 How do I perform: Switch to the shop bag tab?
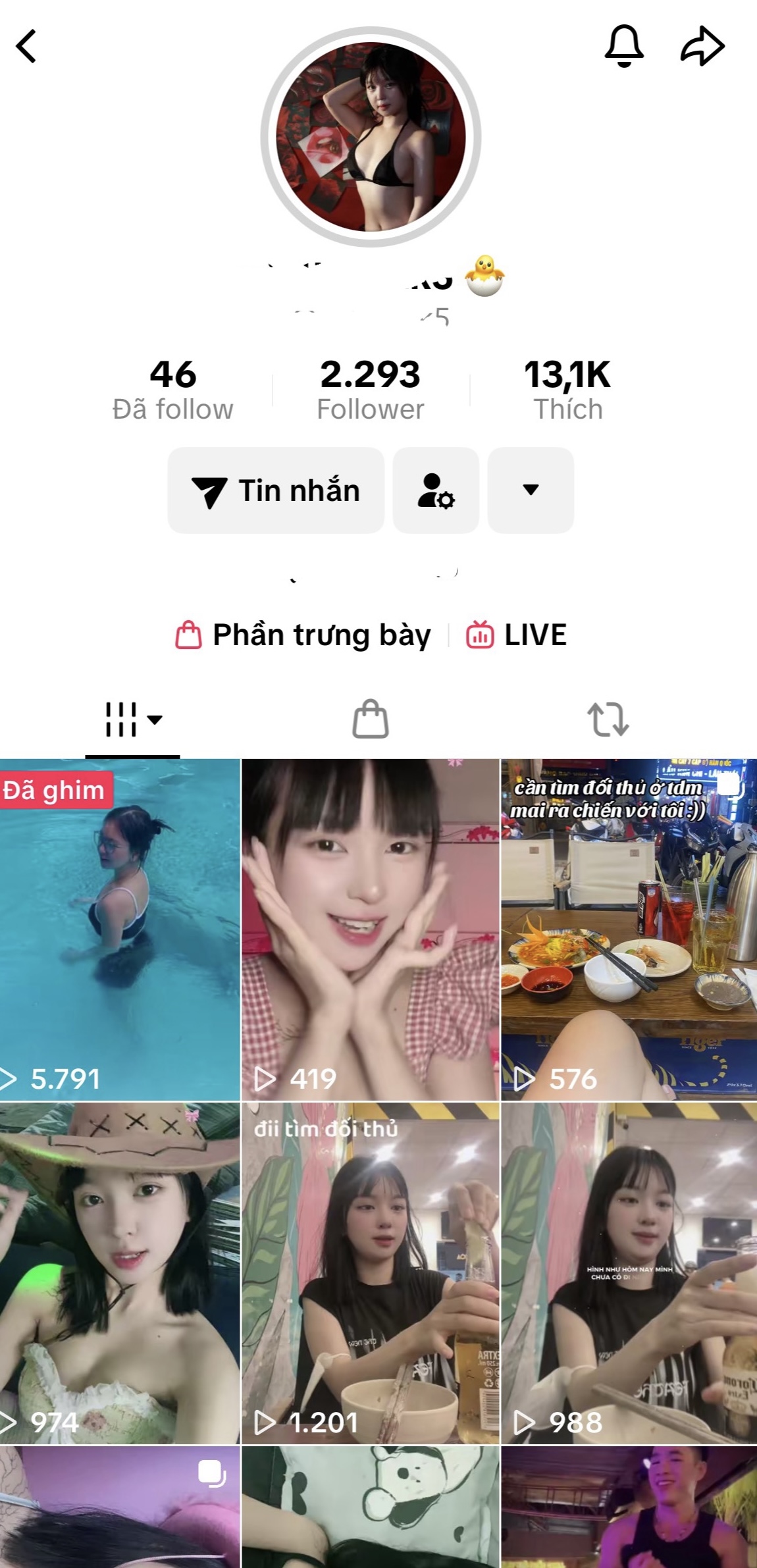[371, 719]
